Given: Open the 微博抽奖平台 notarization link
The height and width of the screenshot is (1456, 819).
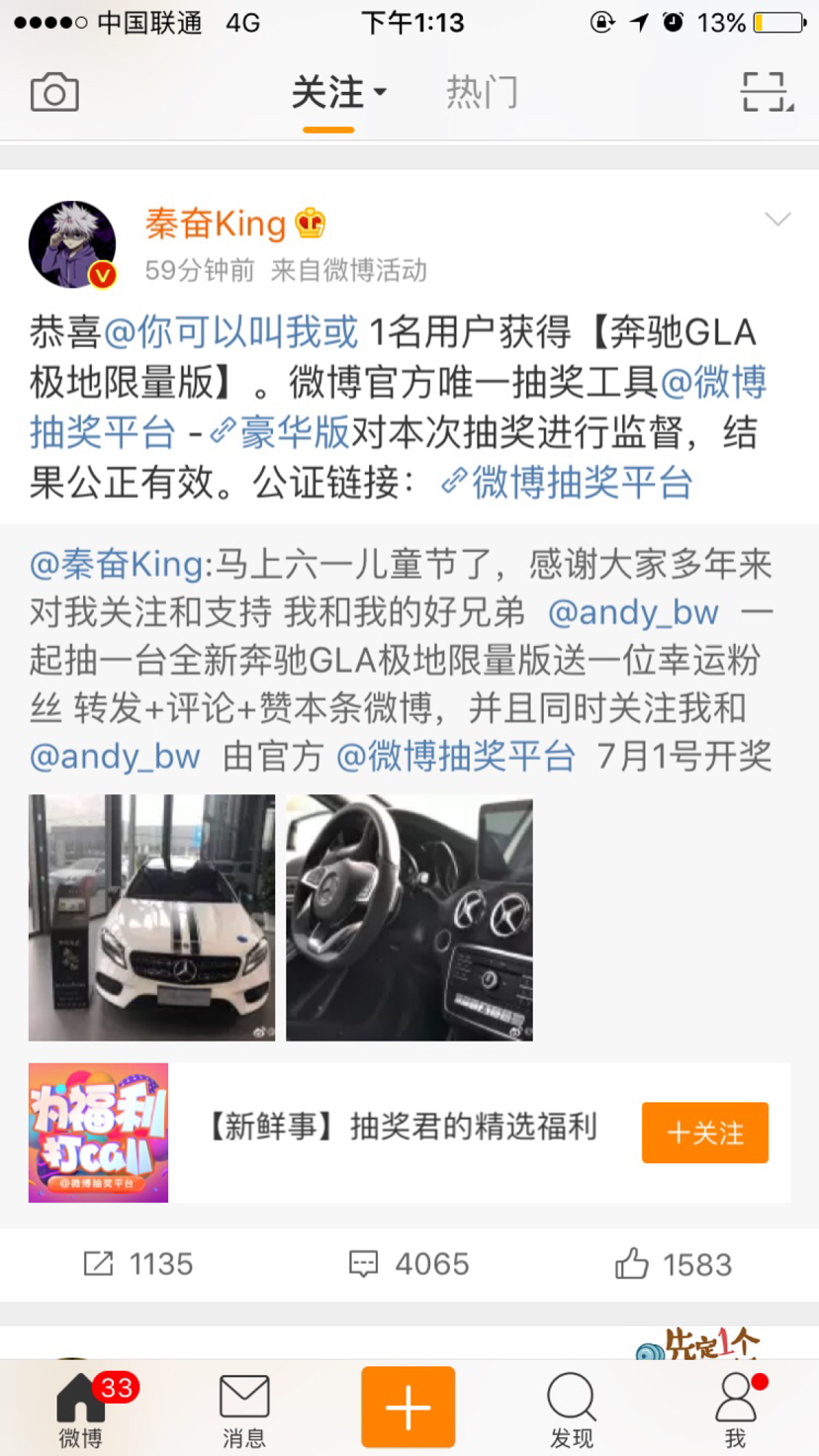Looking at the screenshot, I should 567,483.
